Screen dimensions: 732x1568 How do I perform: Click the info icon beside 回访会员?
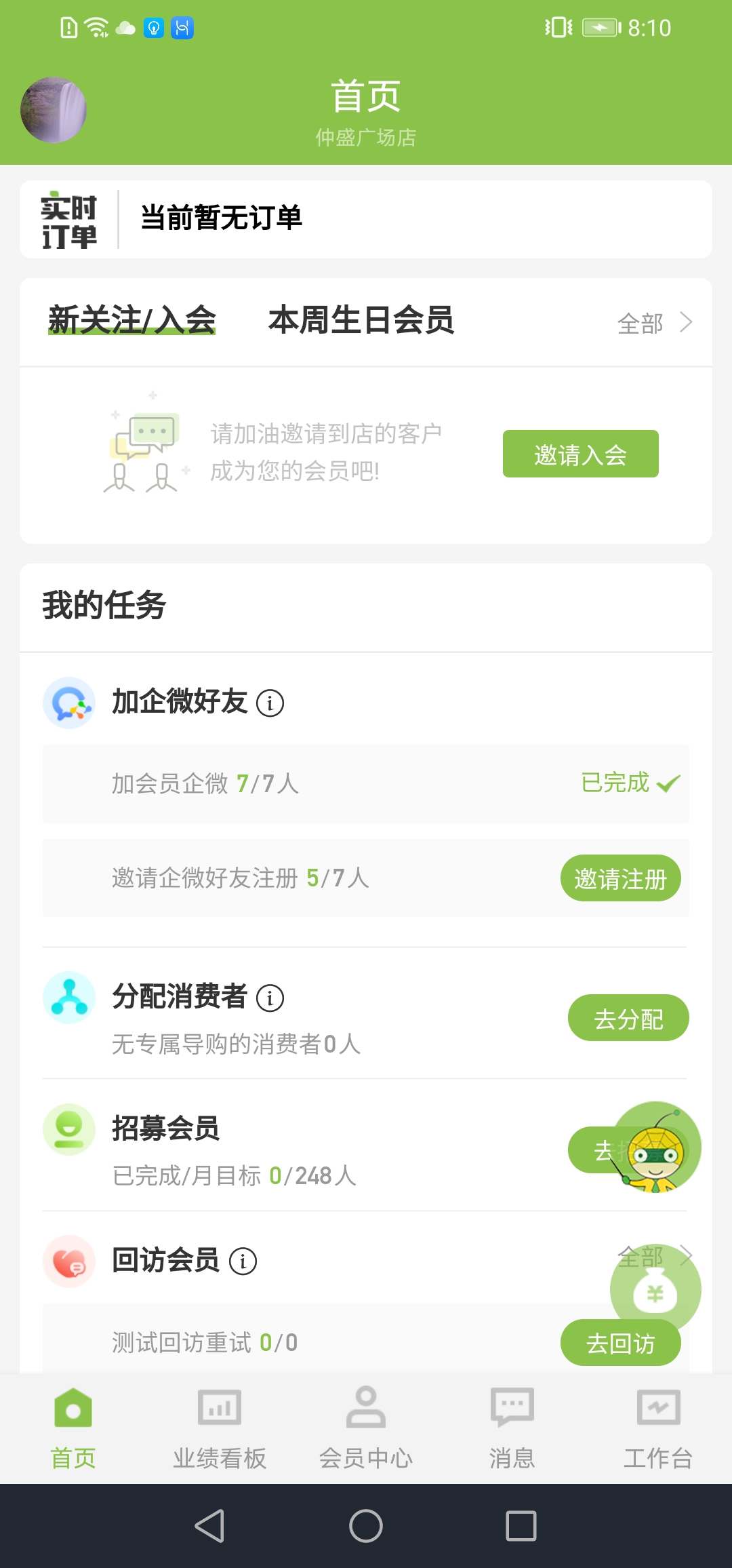point(242,1261)
